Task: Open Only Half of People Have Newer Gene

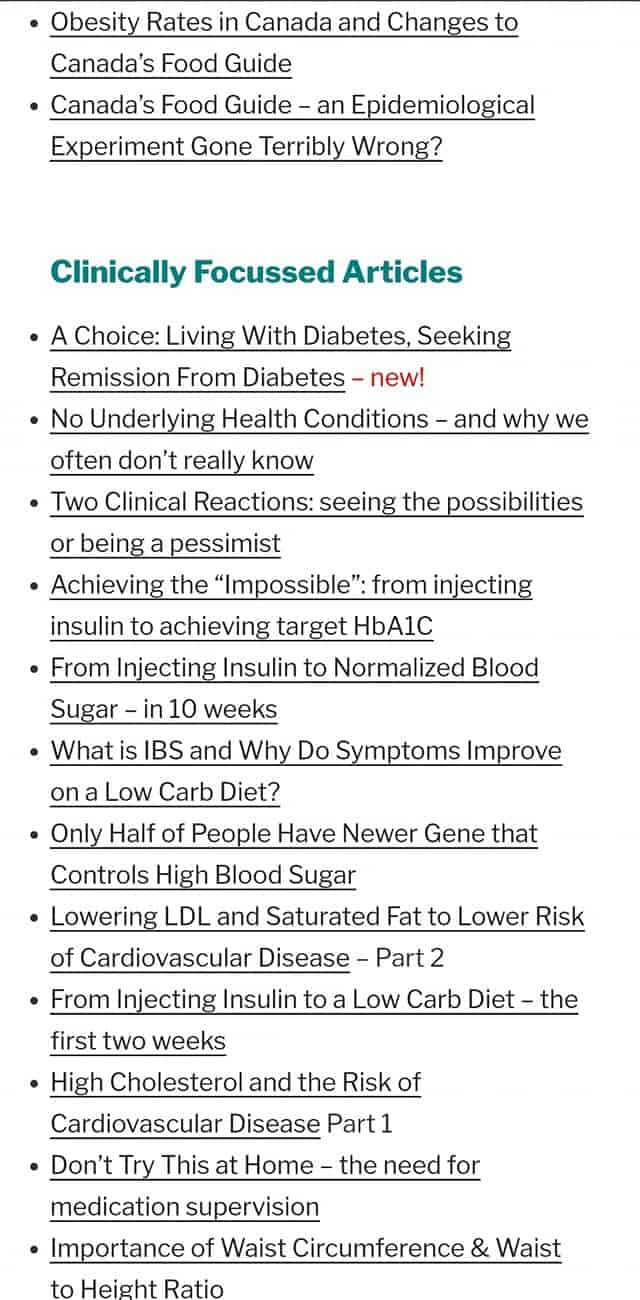Action: click(294, 854)
